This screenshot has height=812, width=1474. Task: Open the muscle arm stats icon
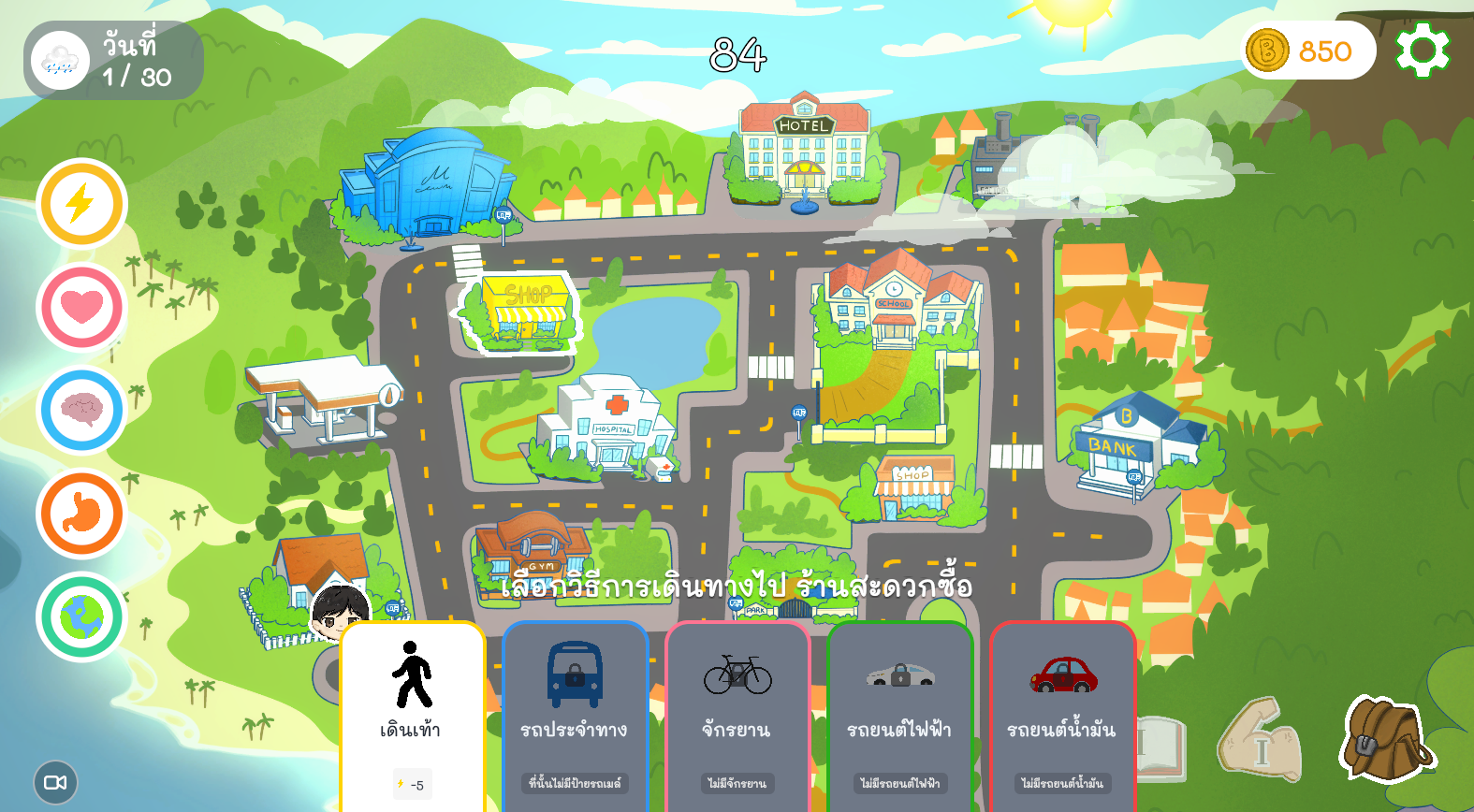tap(1260, 741)
